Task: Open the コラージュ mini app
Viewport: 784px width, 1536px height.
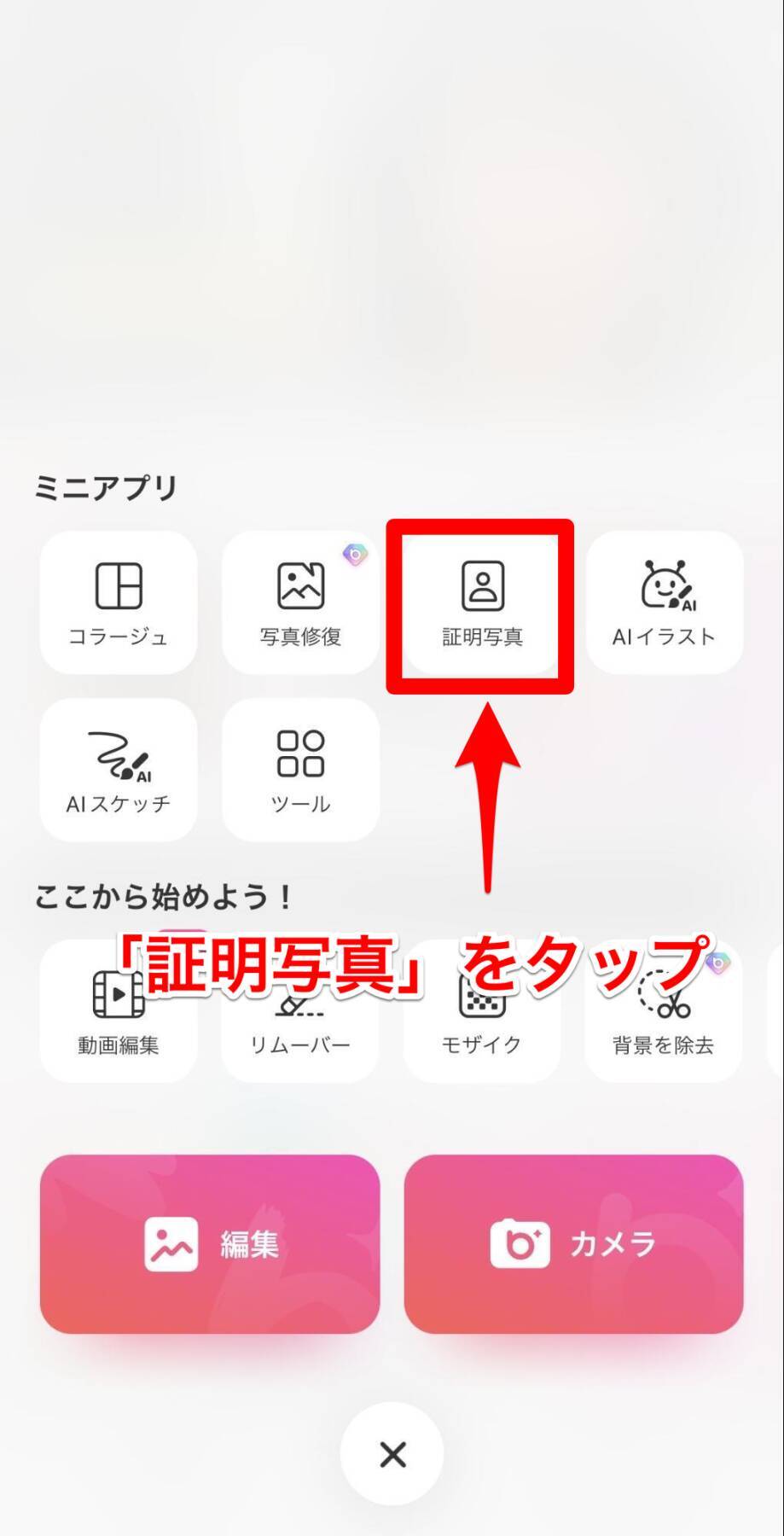Action: click(x=119, y=602)
